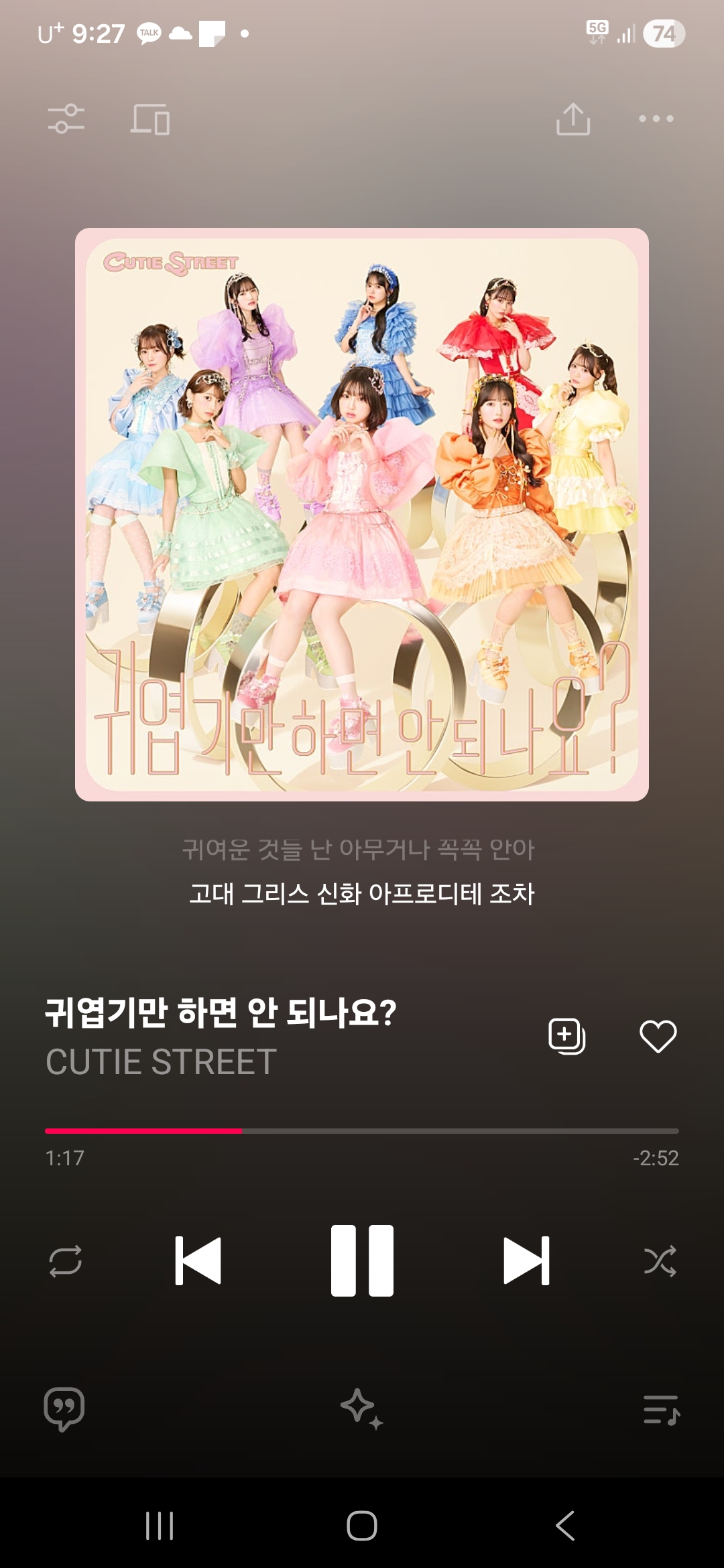The width and height of the screenshot is (724, 1568).
Task: Skip to the next track
Action: [526, 1261]
